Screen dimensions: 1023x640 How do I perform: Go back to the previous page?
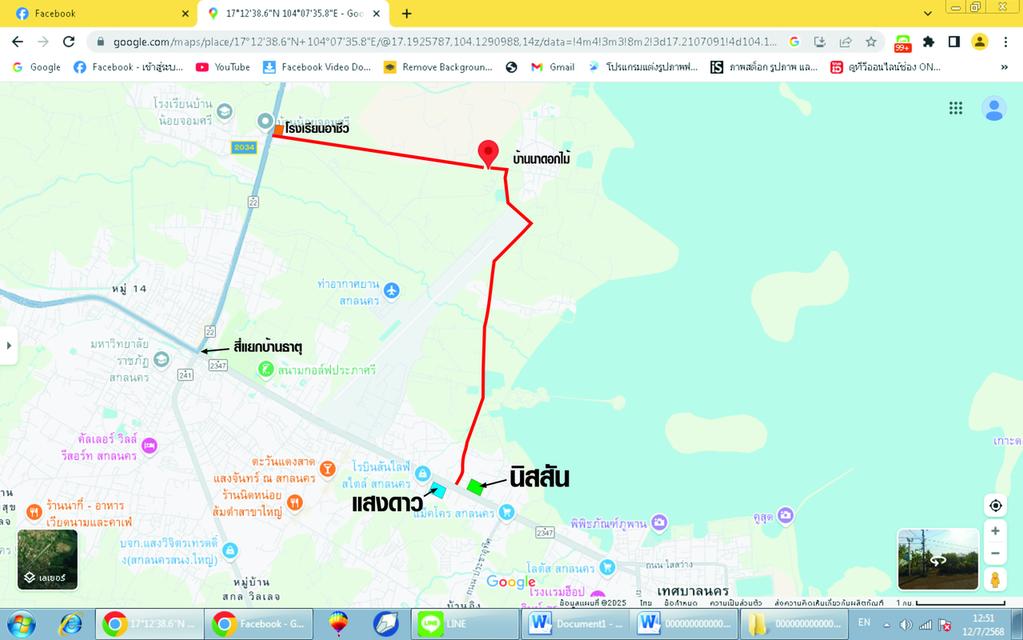(17, 42)
